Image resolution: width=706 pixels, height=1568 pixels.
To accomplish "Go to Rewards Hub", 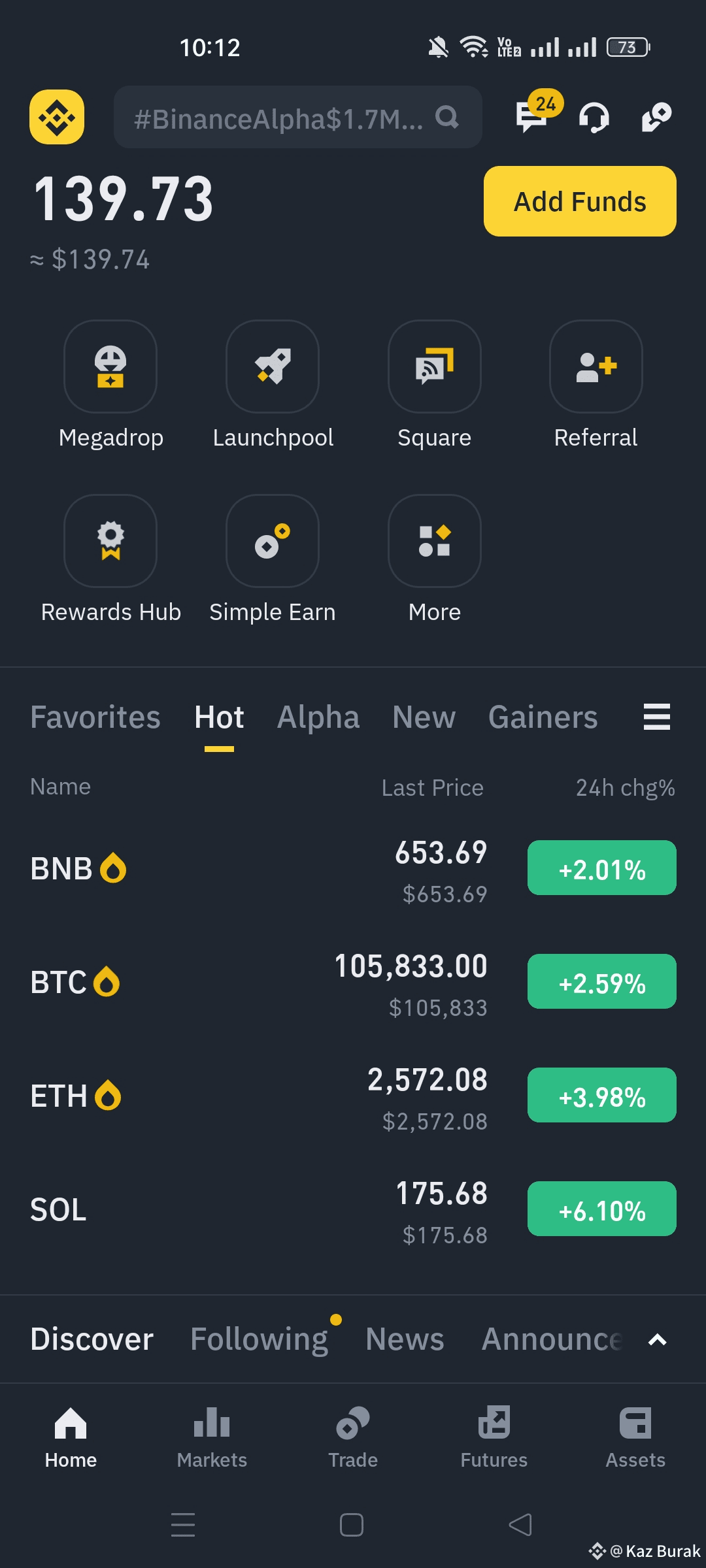I will pos(110,560).
